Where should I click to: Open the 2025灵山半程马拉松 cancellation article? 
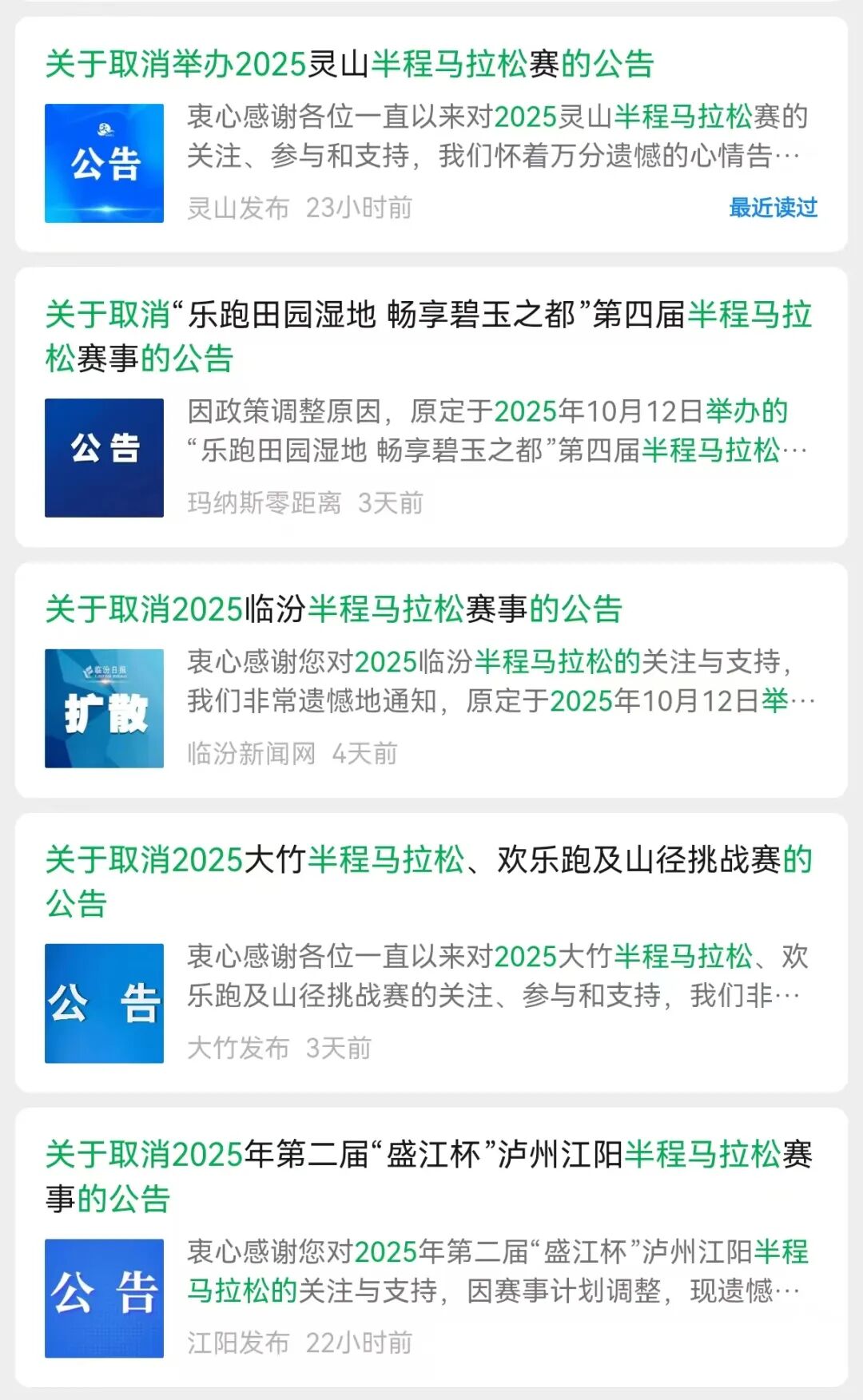(350, 64)
